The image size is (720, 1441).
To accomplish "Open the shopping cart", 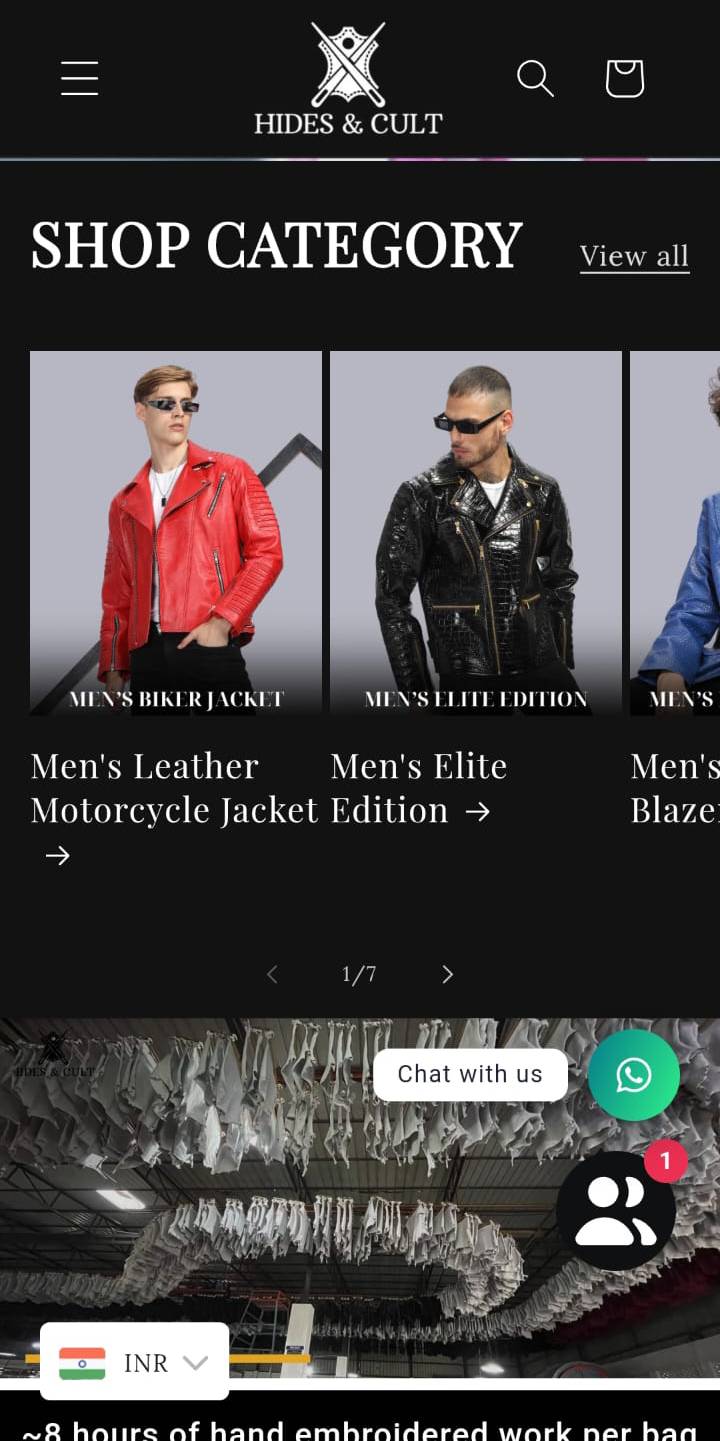I will coord(624,78).
